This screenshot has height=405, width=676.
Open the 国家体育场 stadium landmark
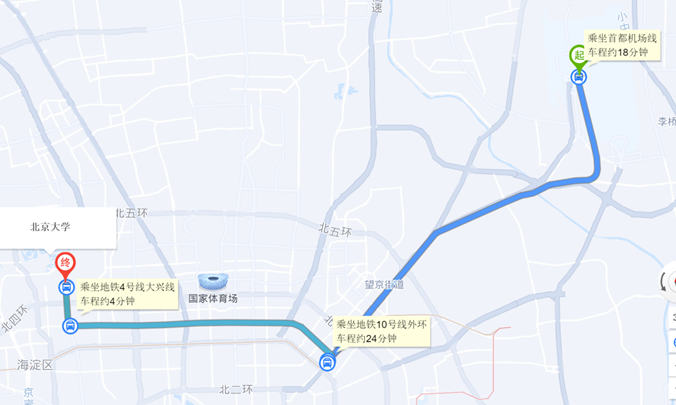(x=214, y=283)
